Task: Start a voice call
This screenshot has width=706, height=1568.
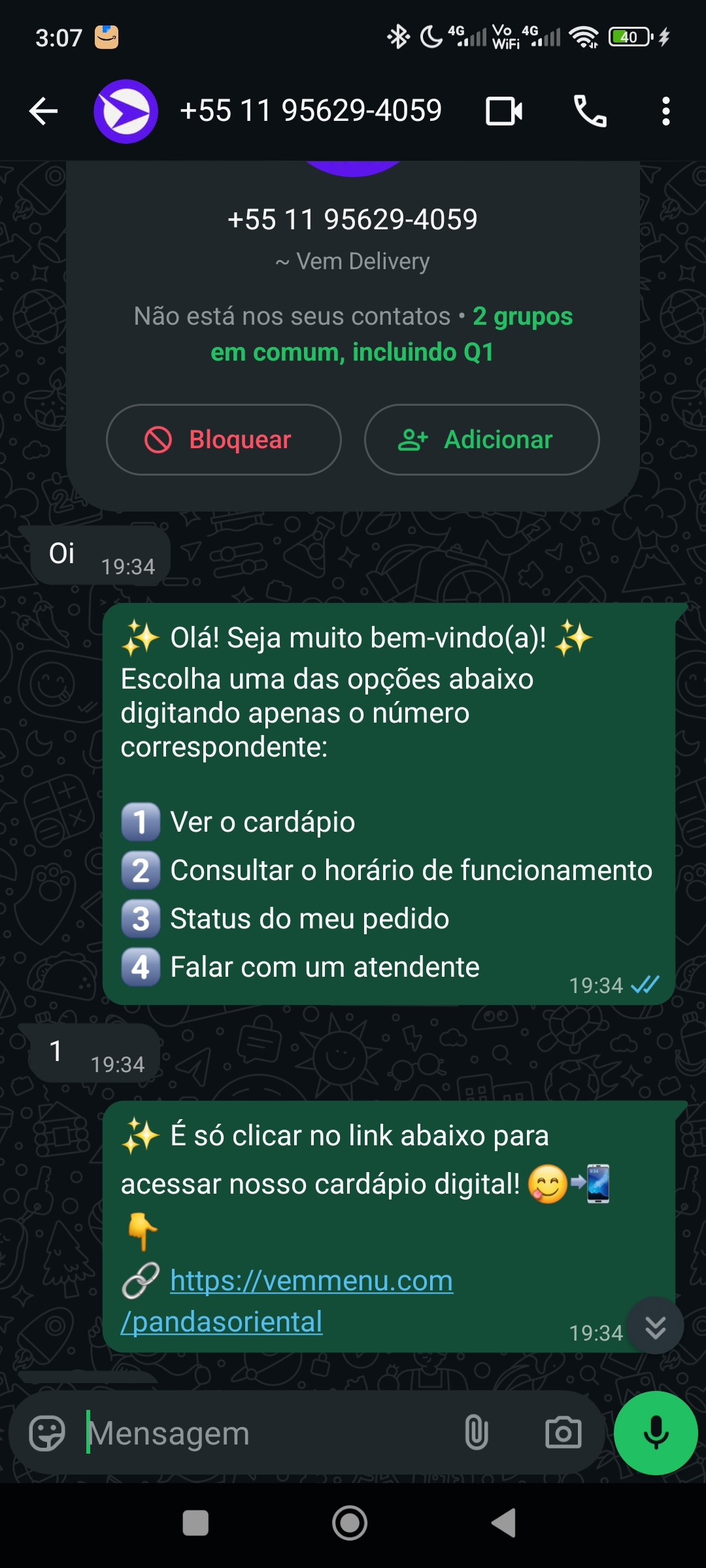Action: pyautogui.click(x=592, y=110)
